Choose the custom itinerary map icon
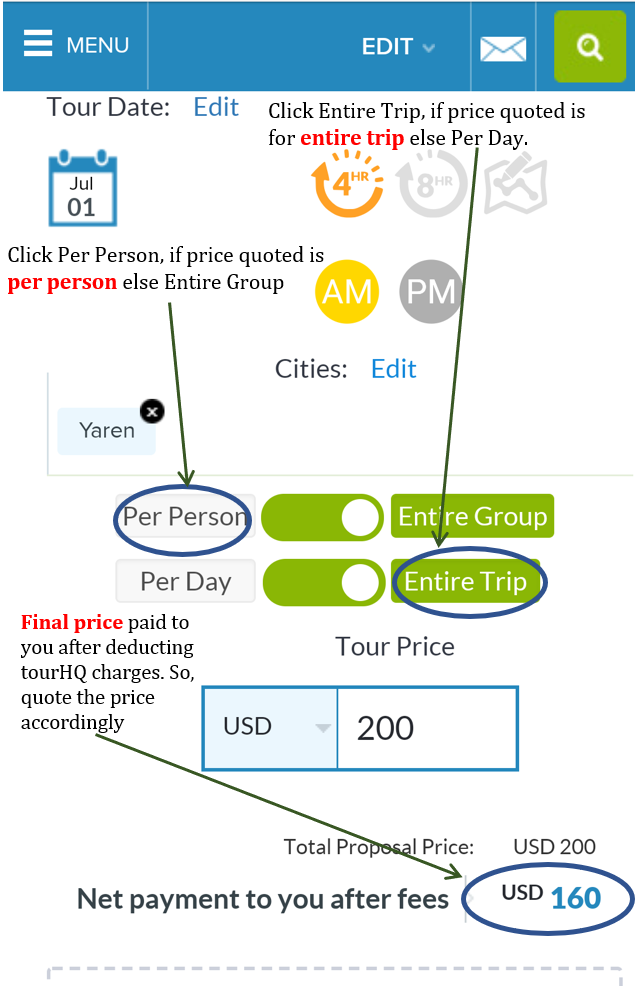The width and height of the screenshot is (635, 986). click(x=515, y=186)
